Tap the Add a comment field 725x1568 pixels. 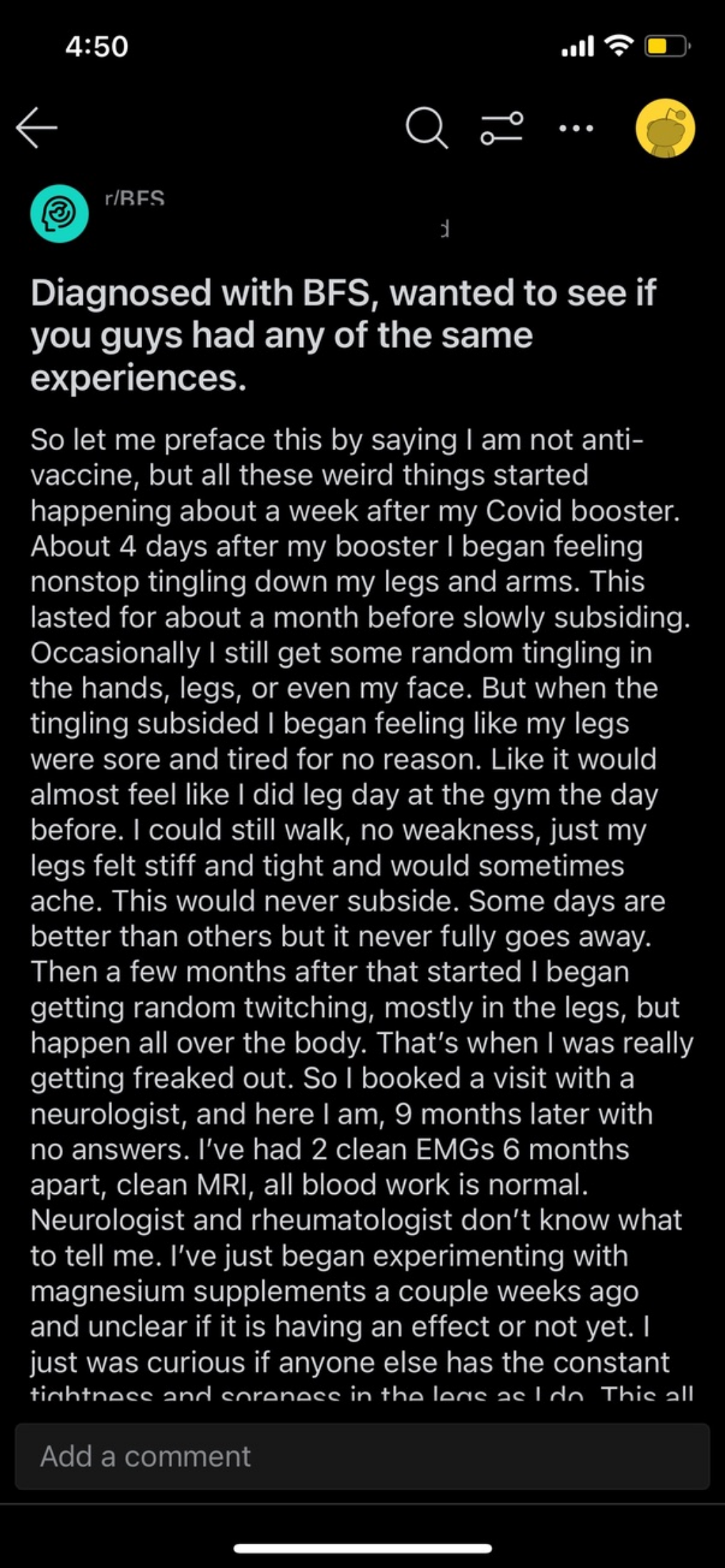(362, 1456)
